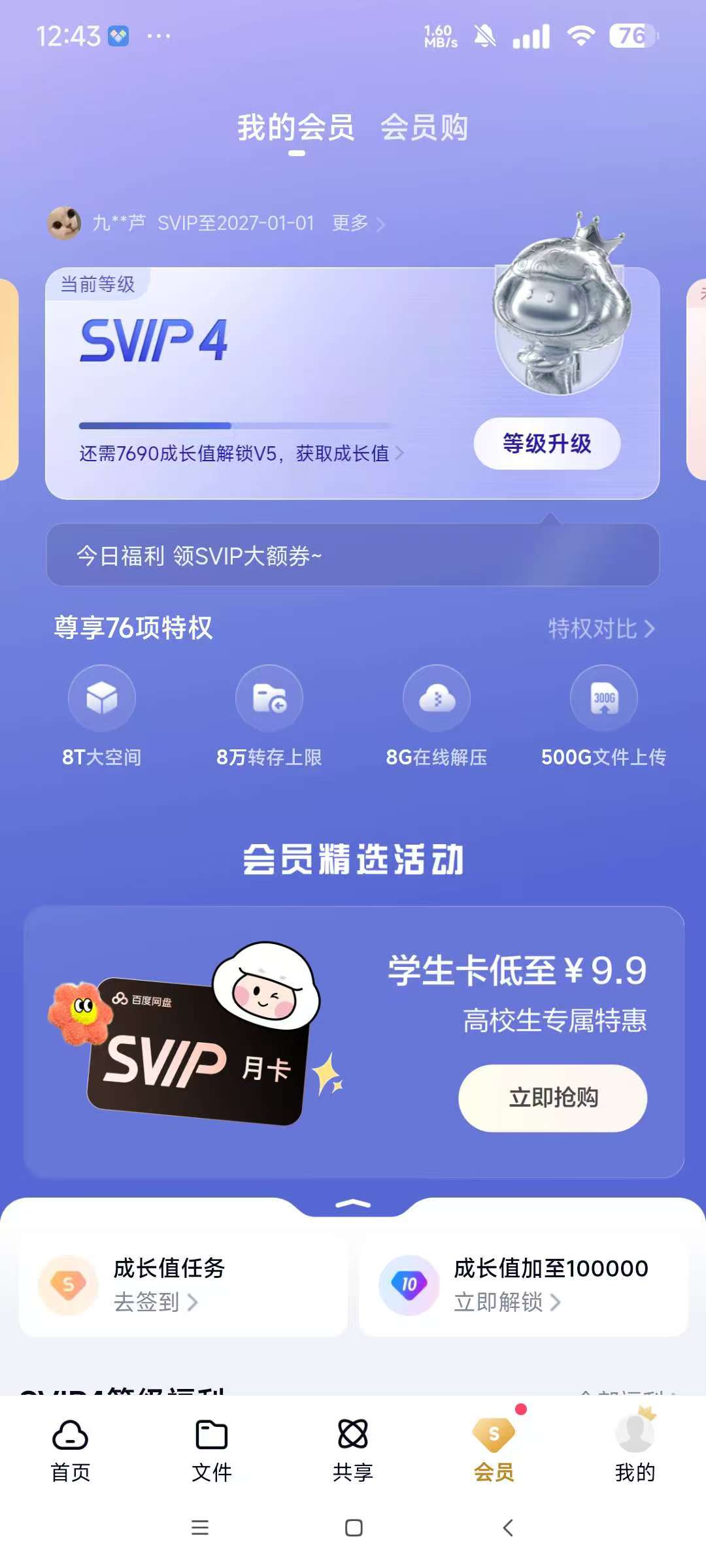This screenshot has height=1568, width=706.
Task: Switch to the 会员购 tab
Action: pos(424,127)
